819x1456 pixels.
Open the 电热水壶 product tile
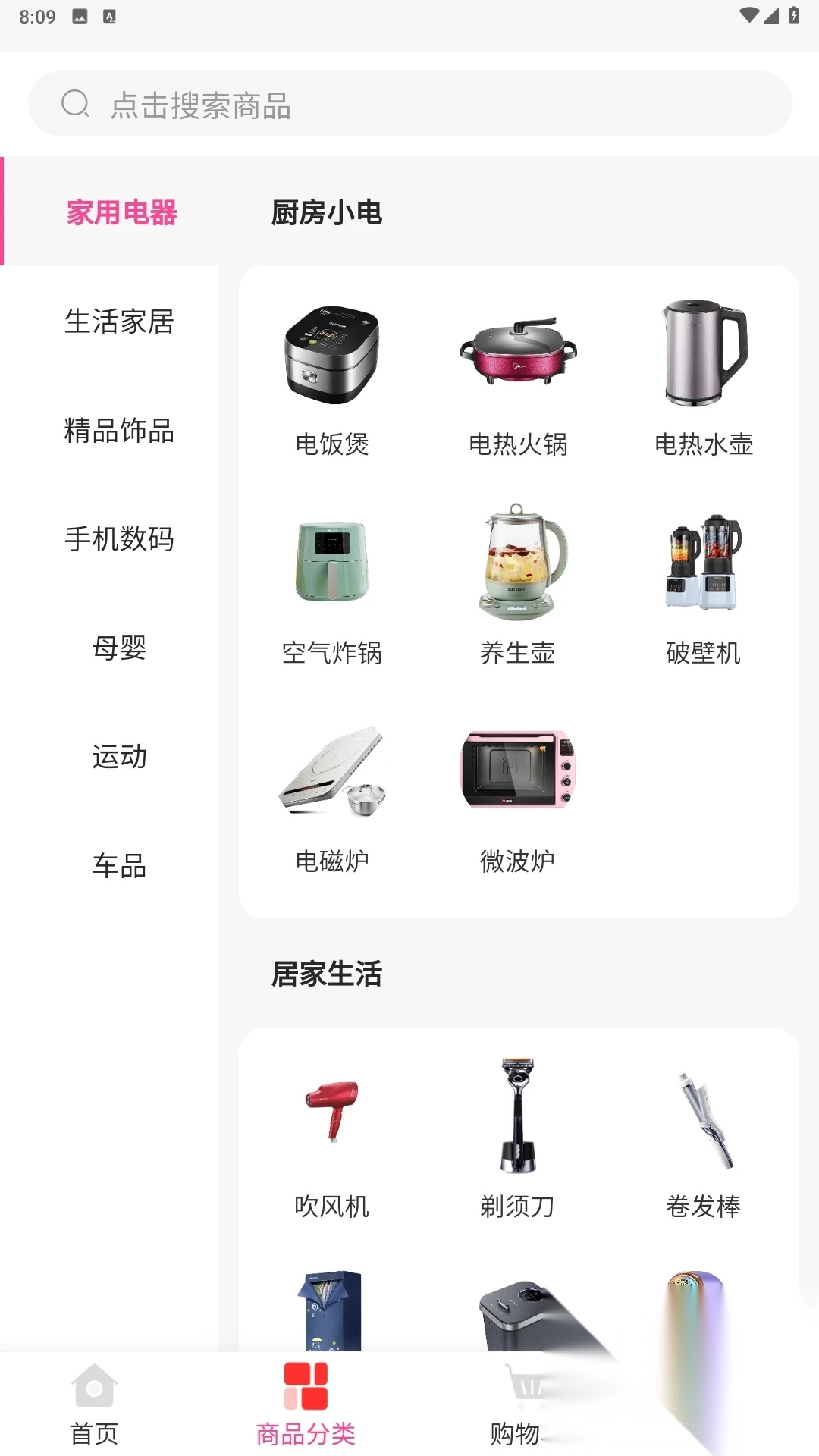pos(704,379)
